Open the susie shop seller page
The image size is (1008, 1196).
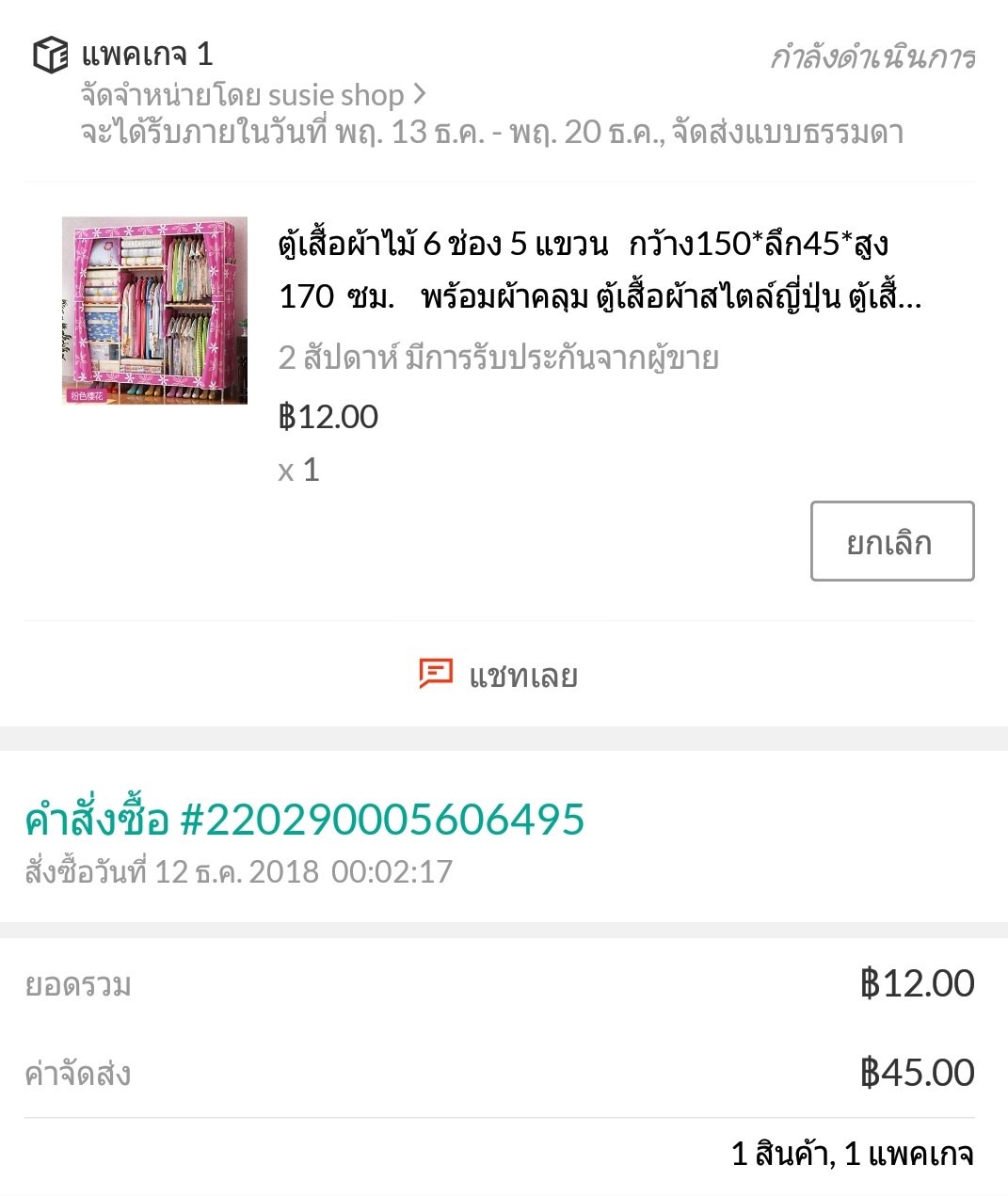254,95
